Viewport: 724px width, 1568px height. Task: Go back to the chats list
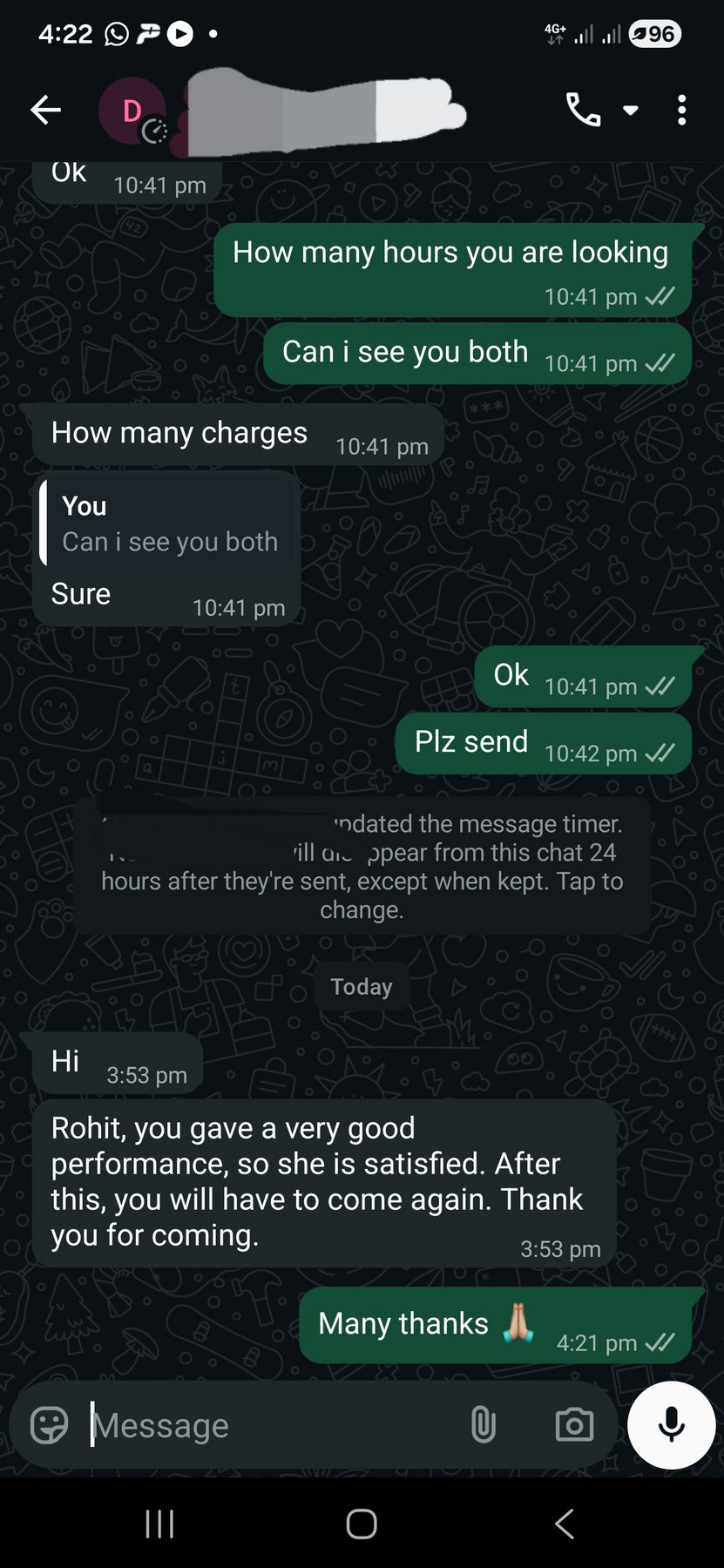(45, 110)
